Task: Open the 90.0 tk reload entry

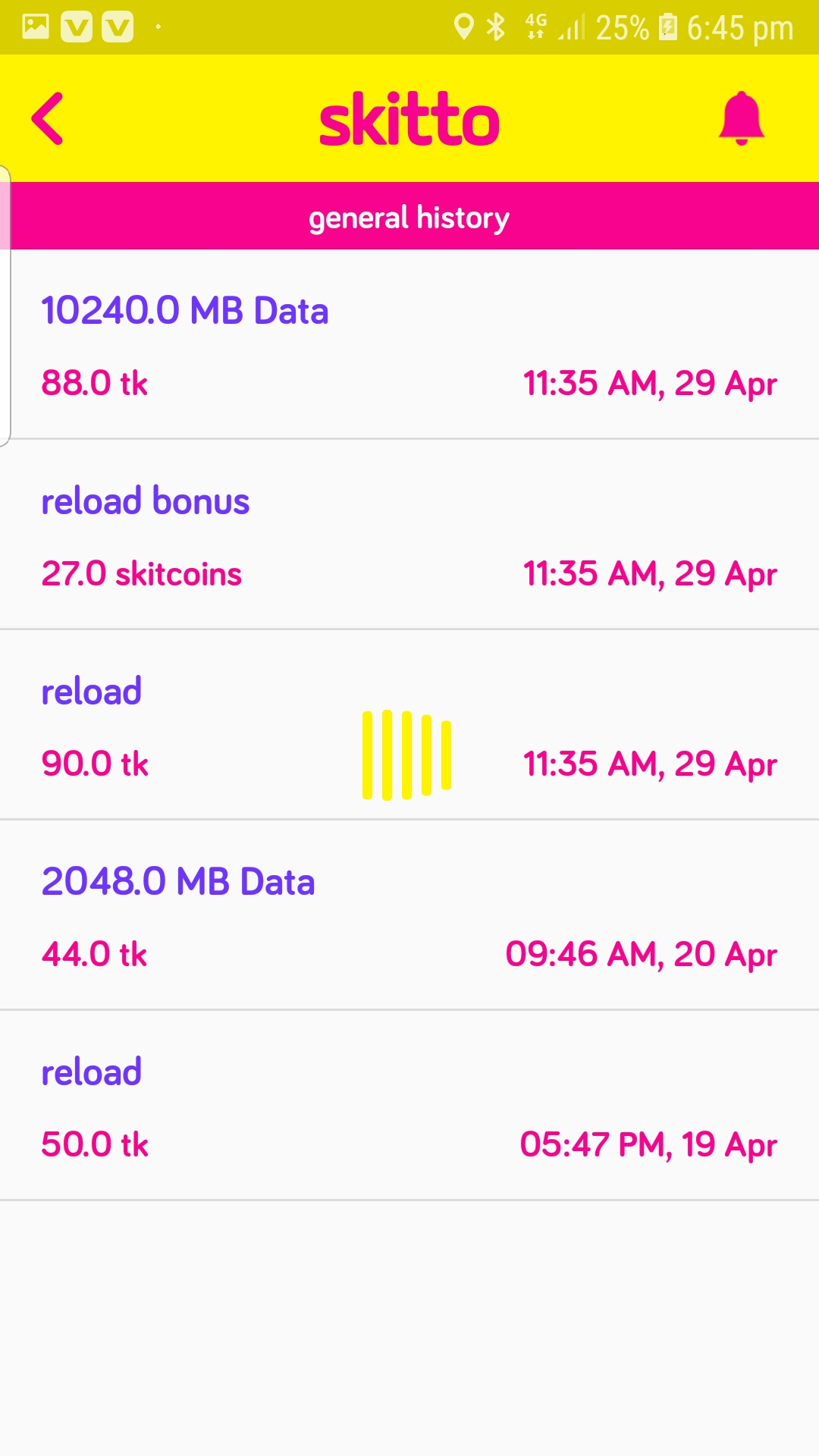Action: tap(409, 725)
